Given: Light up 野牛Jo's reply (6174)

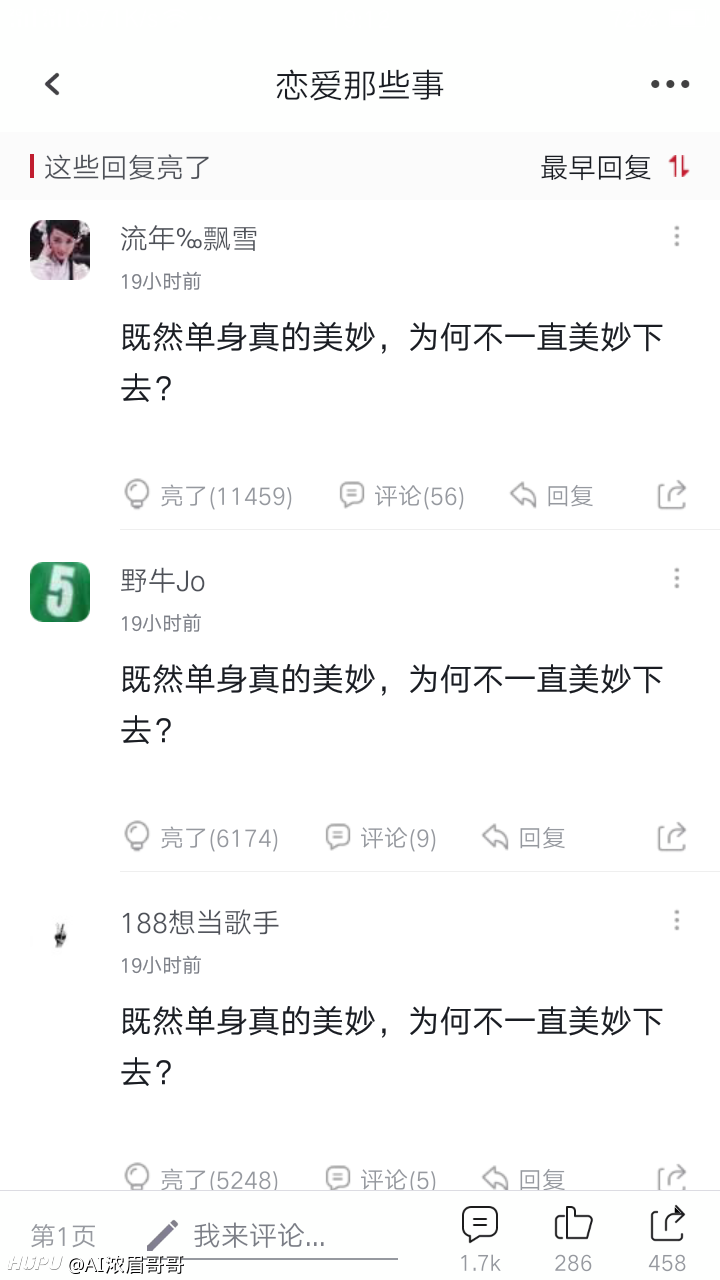Looking at the screenshot, I should 200,837.
